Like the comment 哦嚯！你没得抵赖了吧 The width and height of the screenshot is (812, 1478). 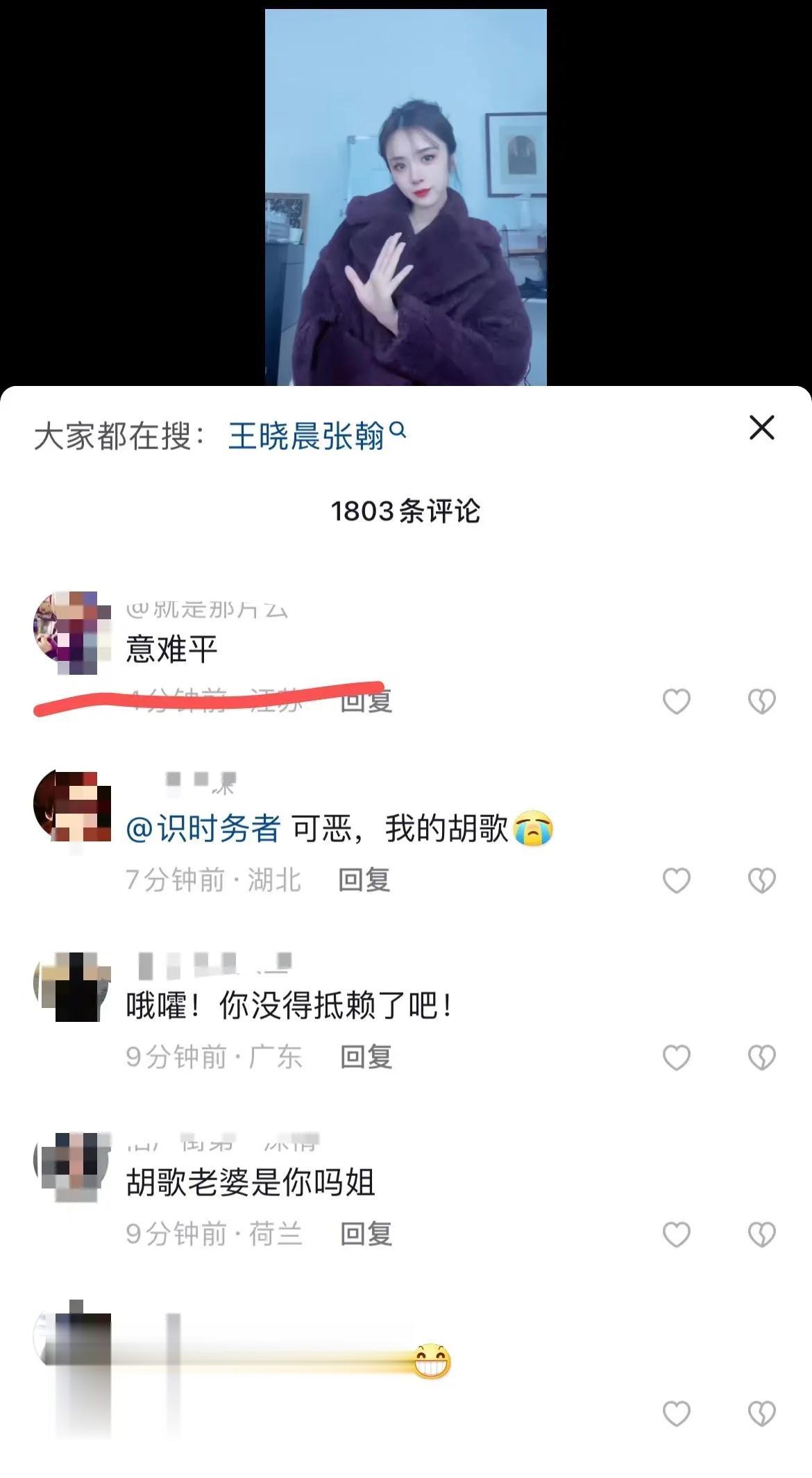[676, 1057]
